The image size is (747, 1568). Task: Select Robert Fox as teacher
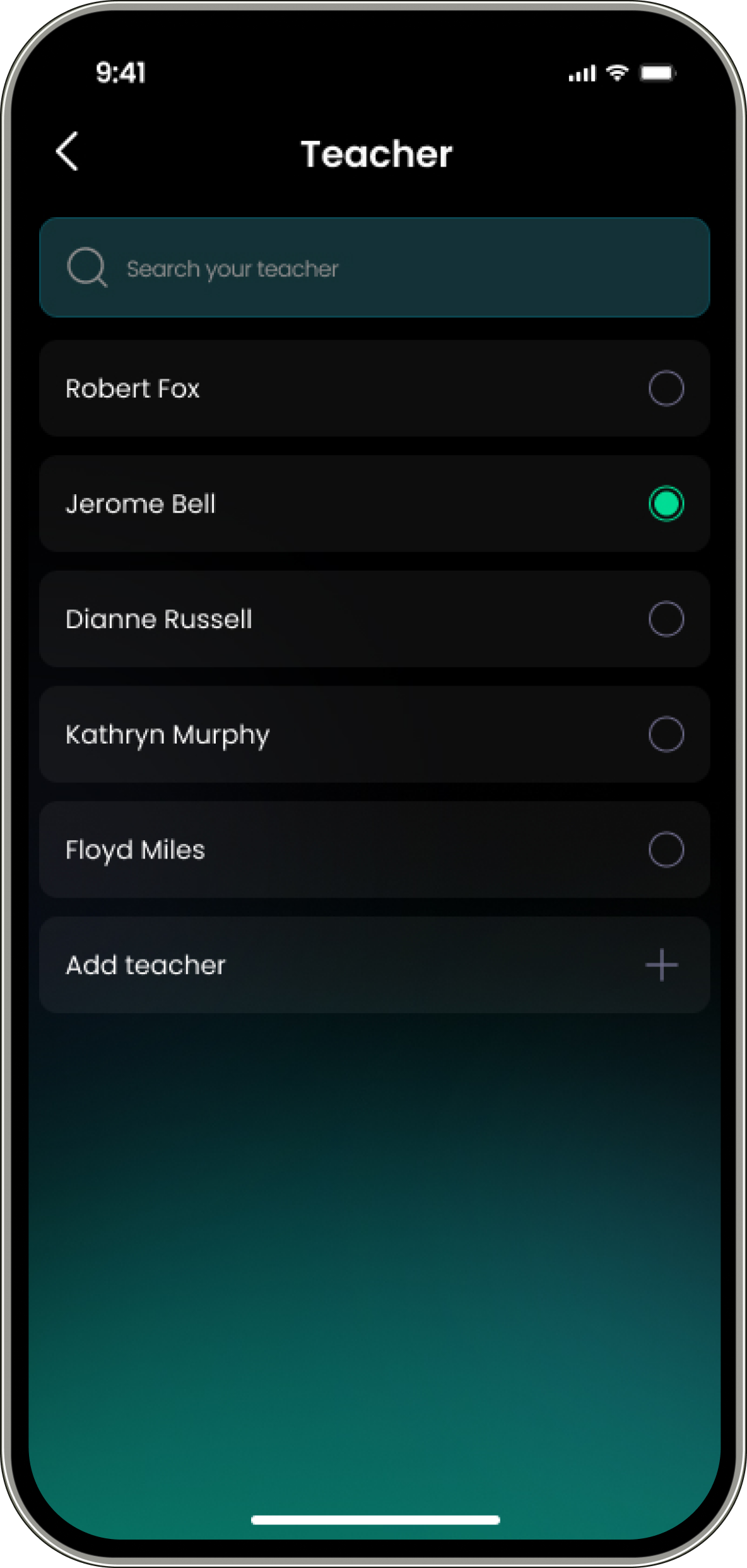(374, 388)
